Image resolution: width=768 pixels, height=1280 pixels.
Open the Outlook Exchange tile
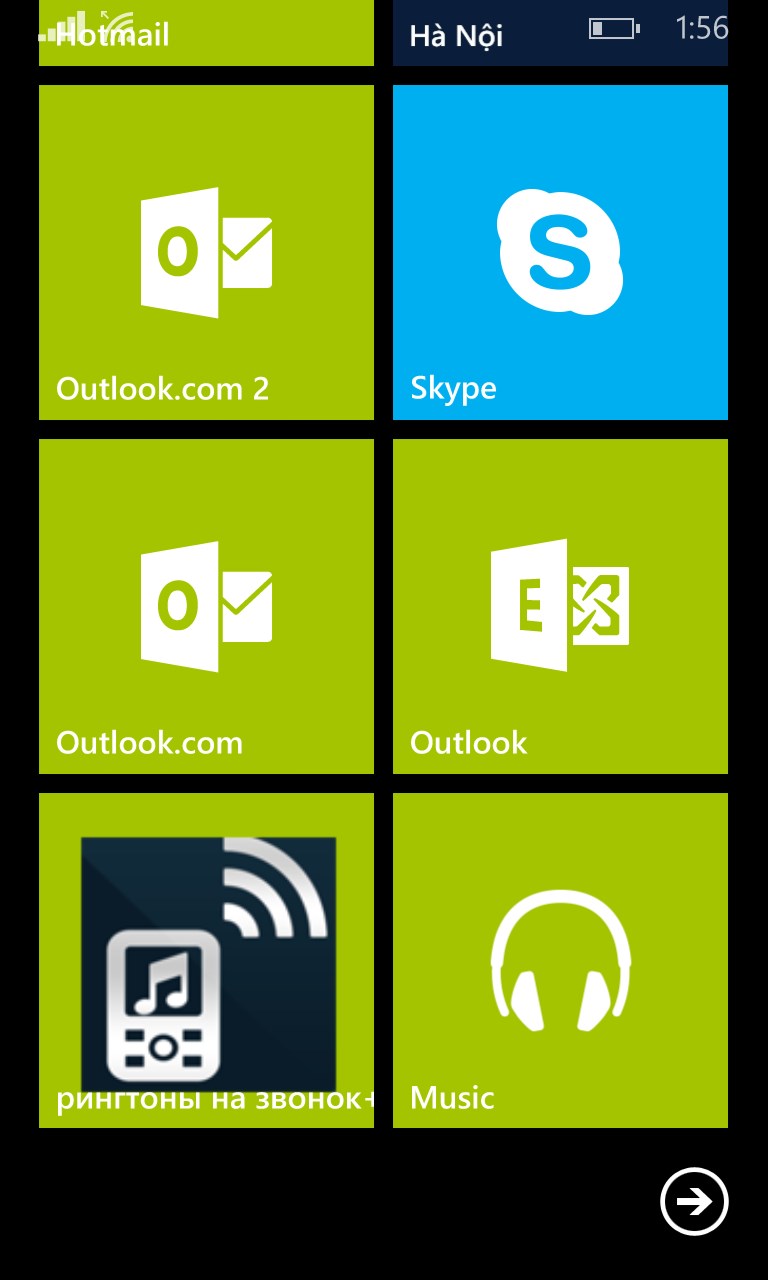[560, 606]
